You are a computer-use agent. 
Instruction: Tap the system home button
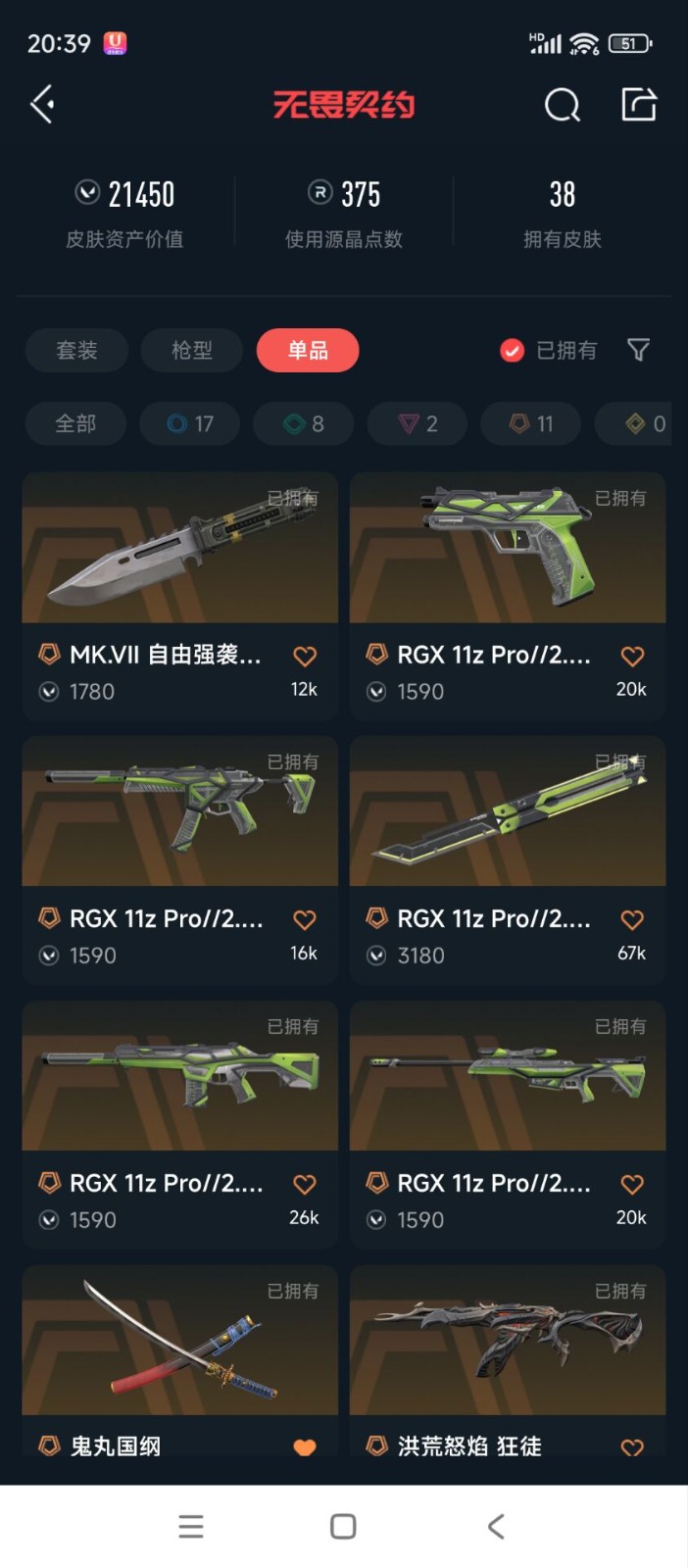pyautogui.click(x=343, y=1526)
